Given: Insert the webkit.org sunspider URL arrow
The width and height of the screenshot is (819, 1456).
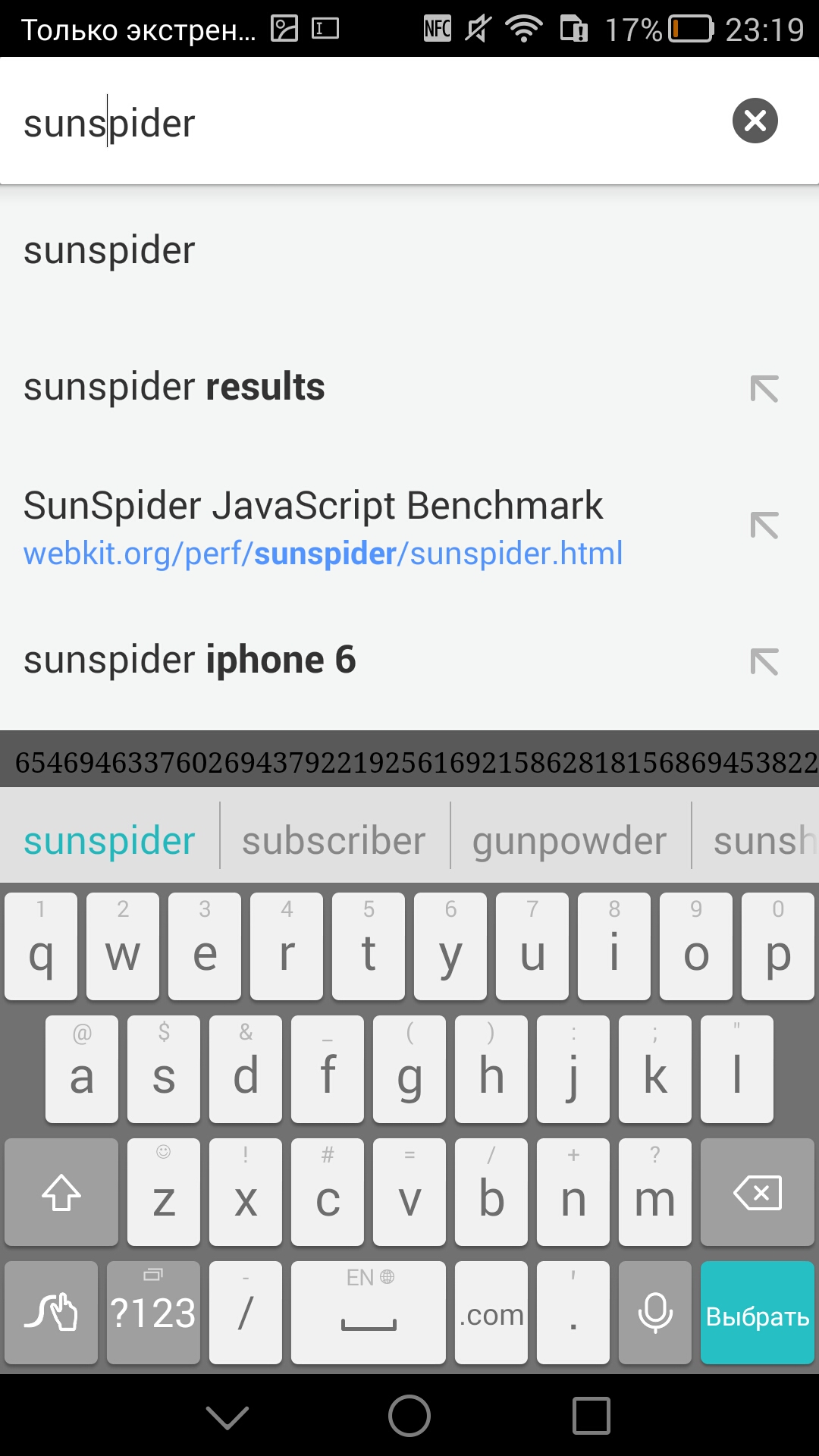Looking at the screenshot, I should click(764, 525).
